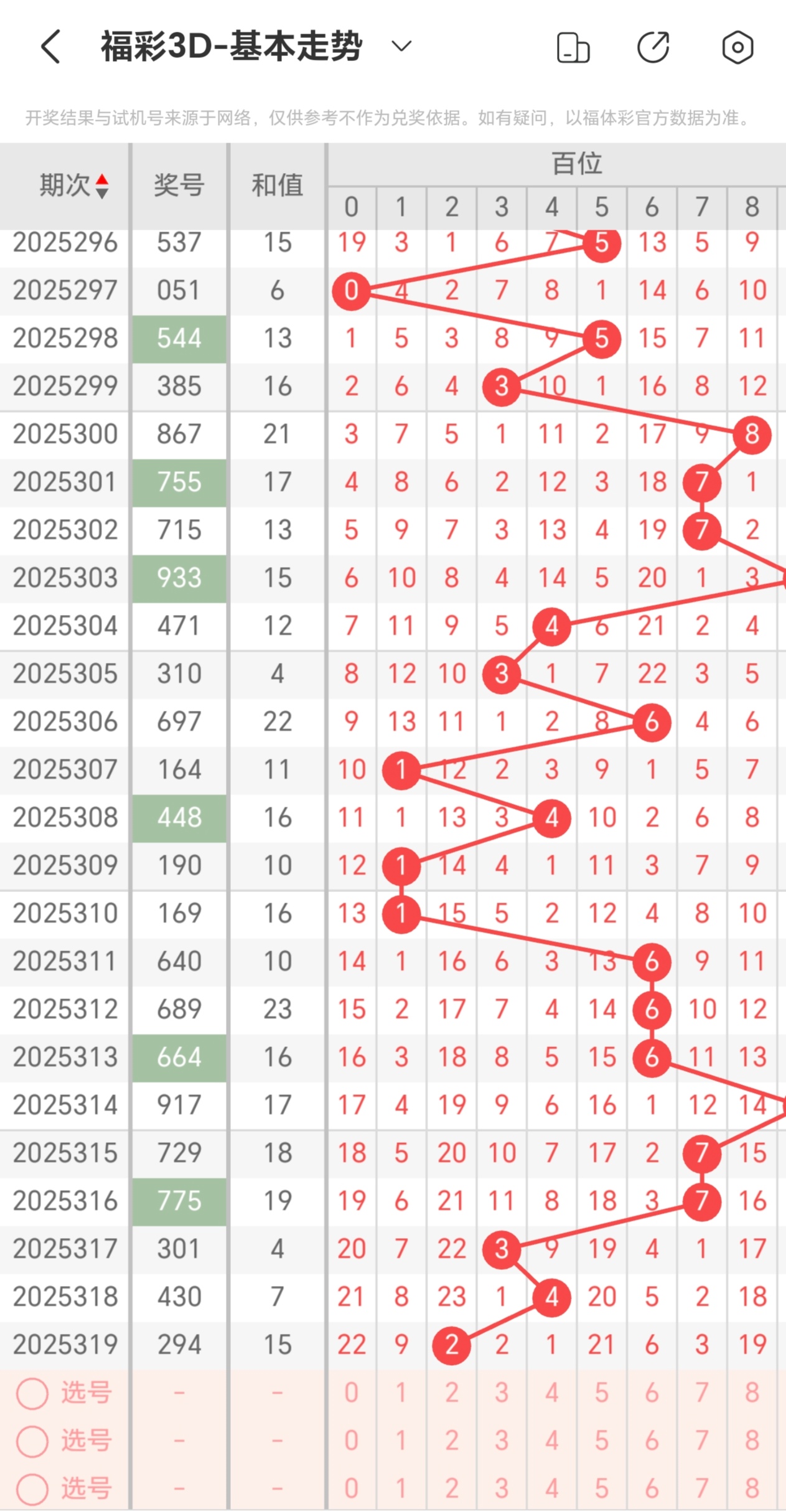Go back using the top-left arrow
Image resolution: width=786 pixels, height=1512 pixels.
51,47
